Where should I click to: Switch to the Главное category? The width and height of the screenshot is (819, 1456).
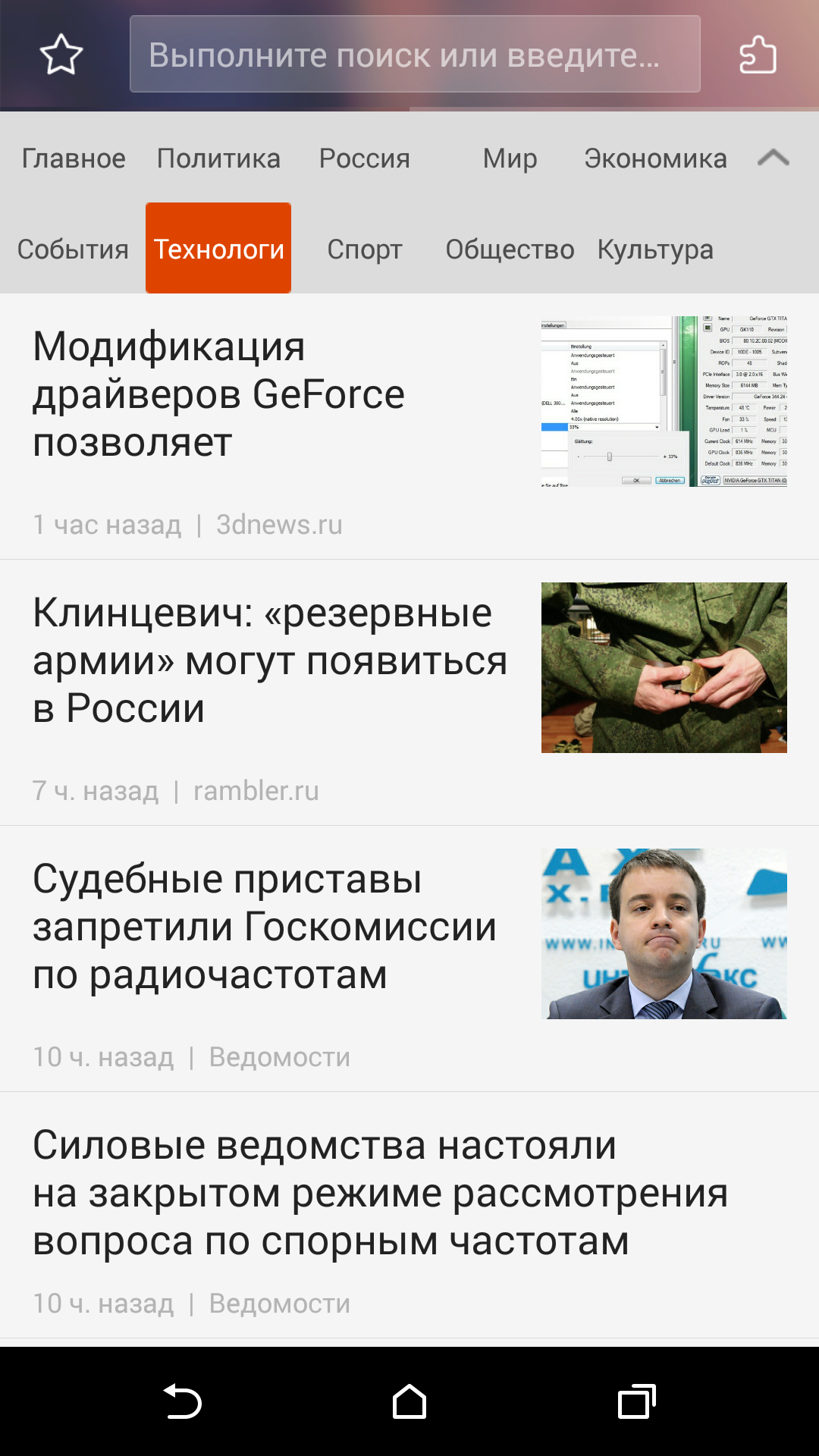tap(74, 158)
